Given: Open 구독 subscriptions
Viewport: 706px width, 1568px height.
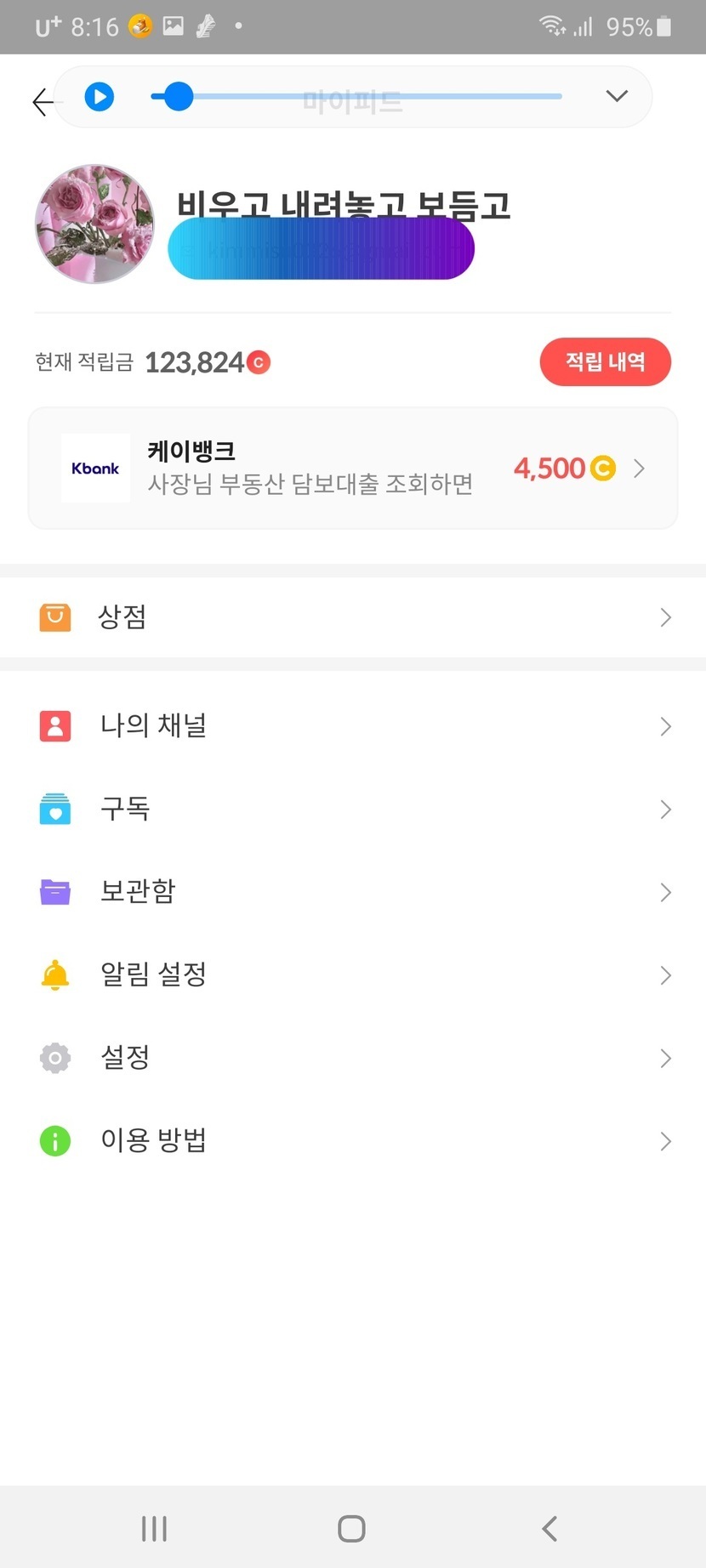Looking at the screenshot, I should tap(352, 809).
